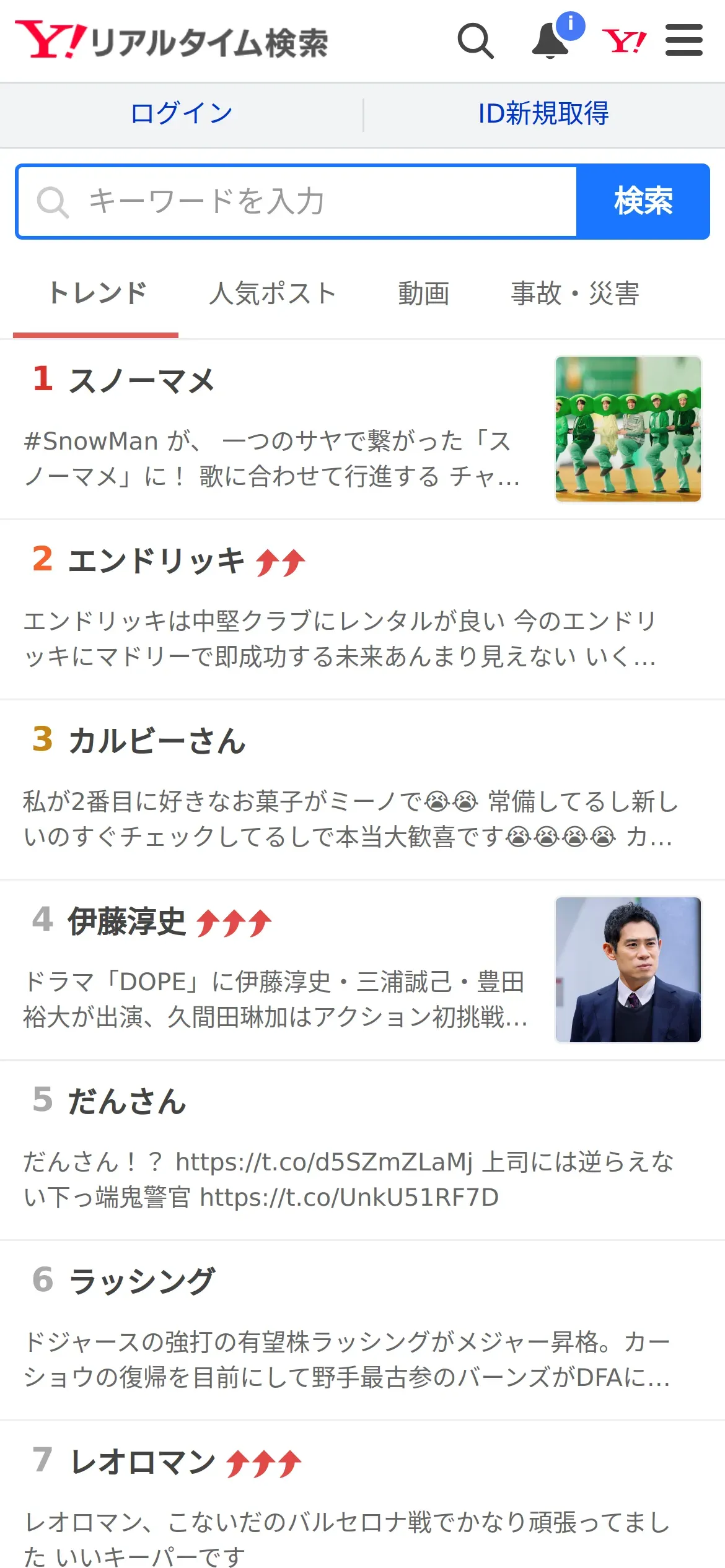Open trend #5 だんさん
Viewport: 725px width, 1568px height.
(x=362, y=1150)
